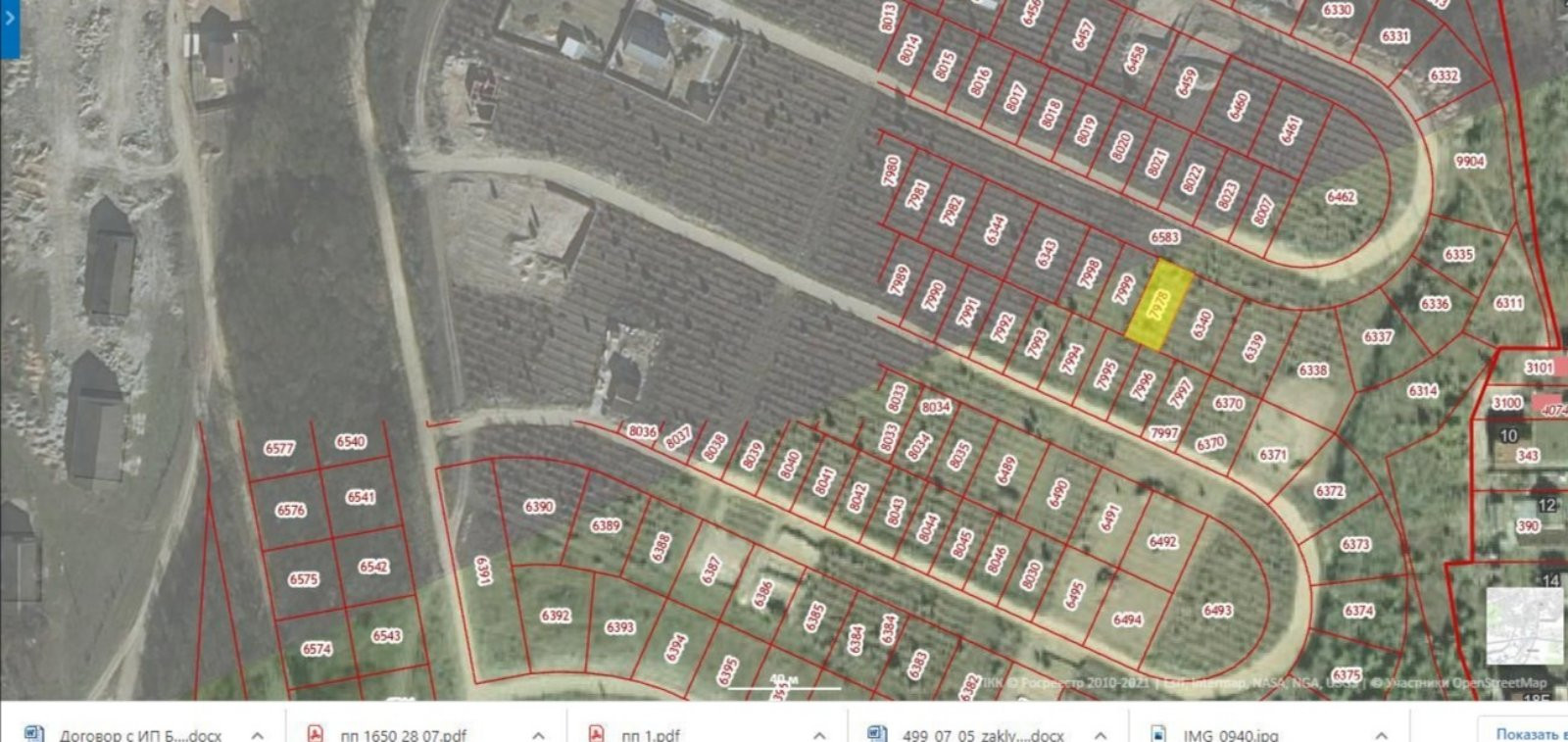Open downloaded image IMG_0940.jpg

[x=1229, y=733]
